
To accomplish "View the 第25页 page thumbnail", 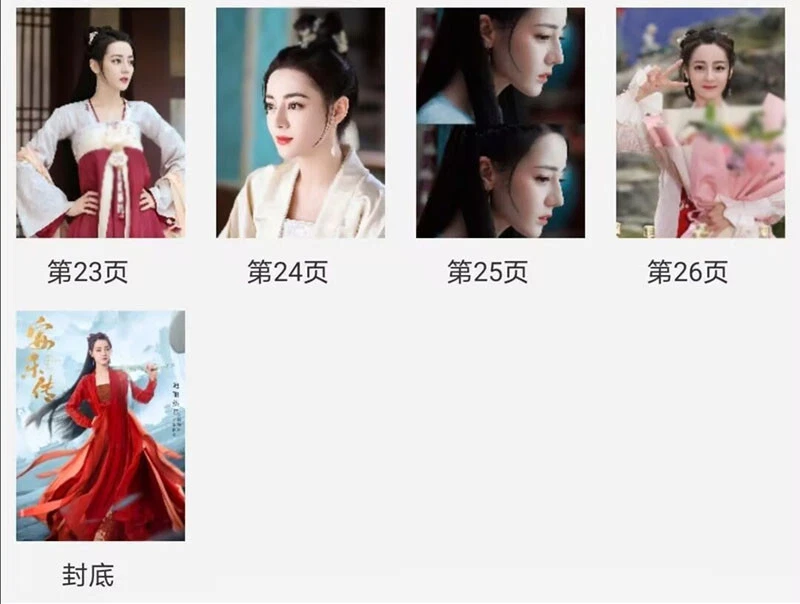I will coord(500,123).
